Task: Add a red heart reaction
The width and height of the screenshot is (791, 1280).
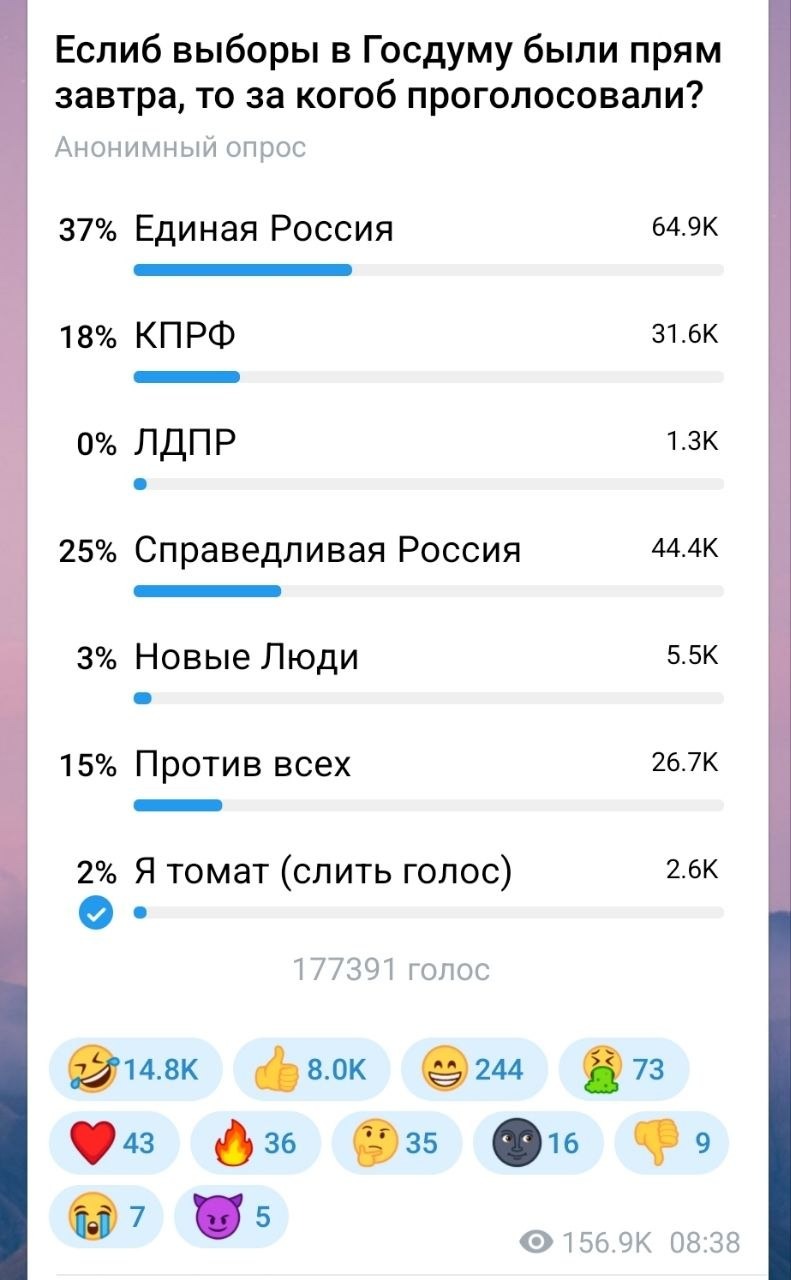Action: pos(114,1142)
